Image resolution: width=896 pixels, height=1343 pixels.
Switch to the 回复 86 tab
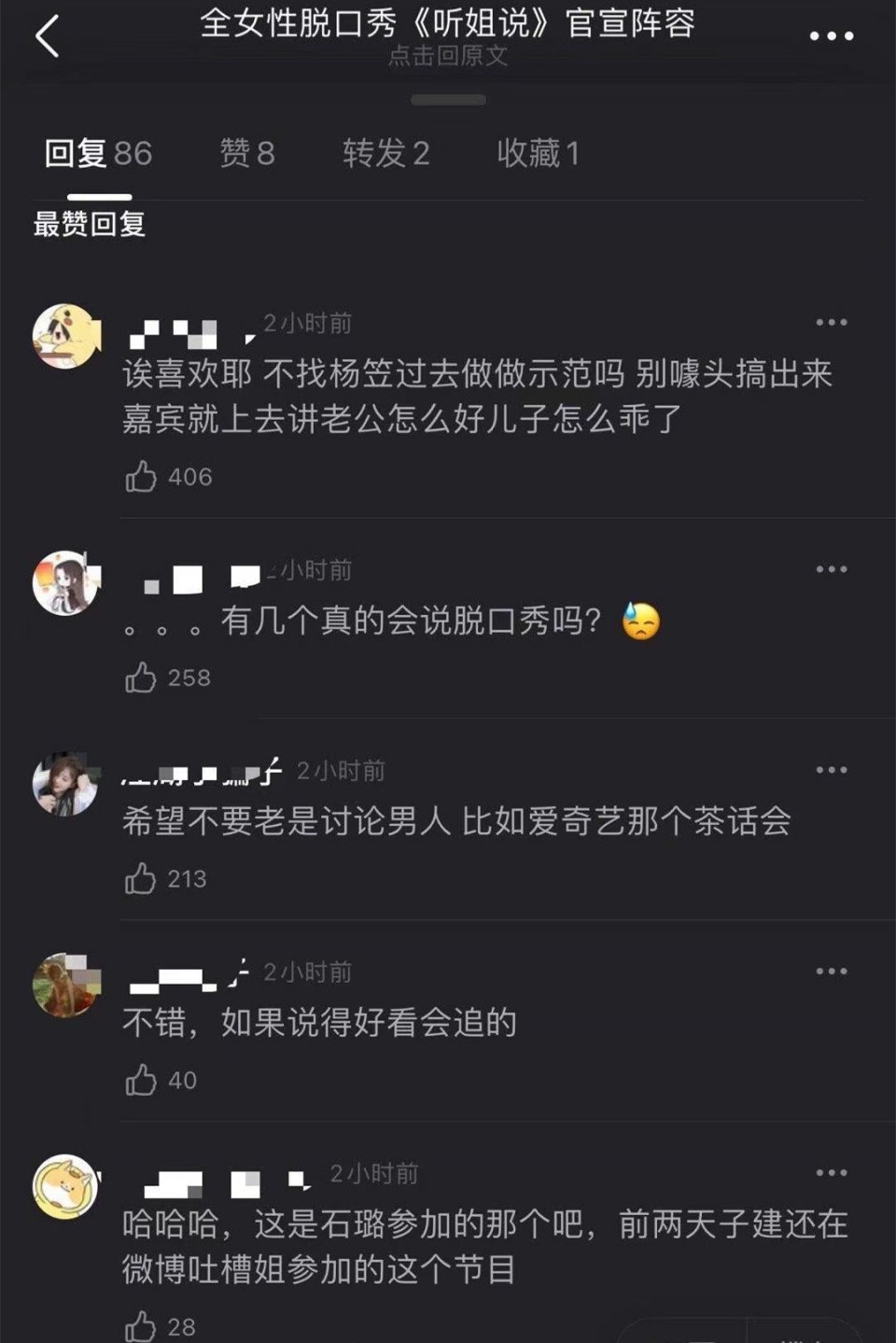pos(98,153)
